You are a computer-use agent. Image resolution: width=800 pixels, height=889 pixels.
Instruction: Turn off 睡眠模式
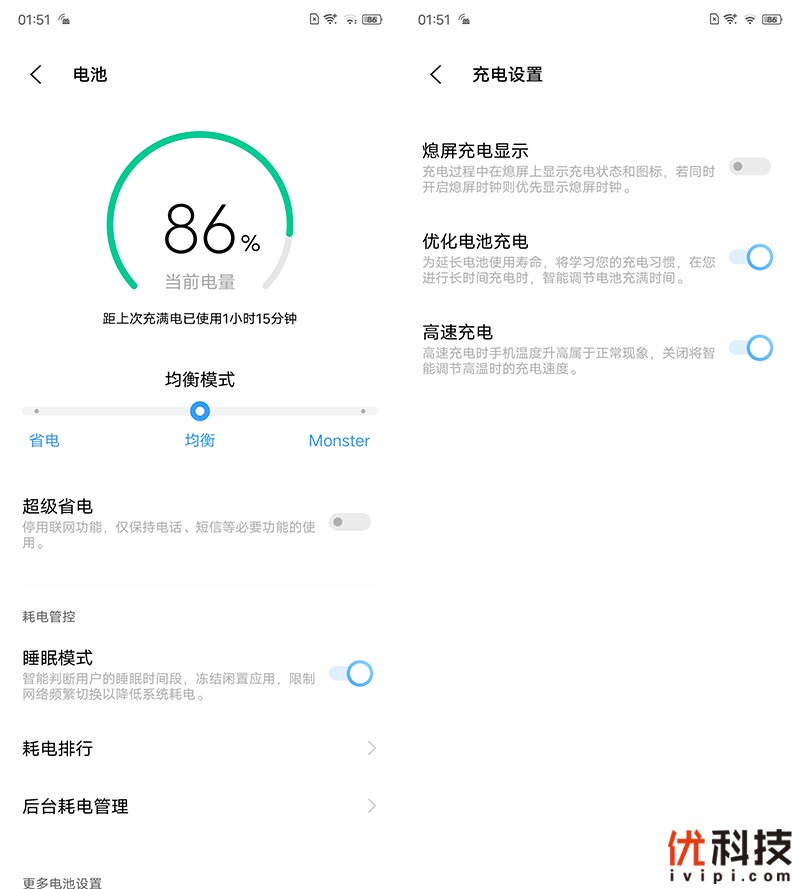(x=351, y=674)
